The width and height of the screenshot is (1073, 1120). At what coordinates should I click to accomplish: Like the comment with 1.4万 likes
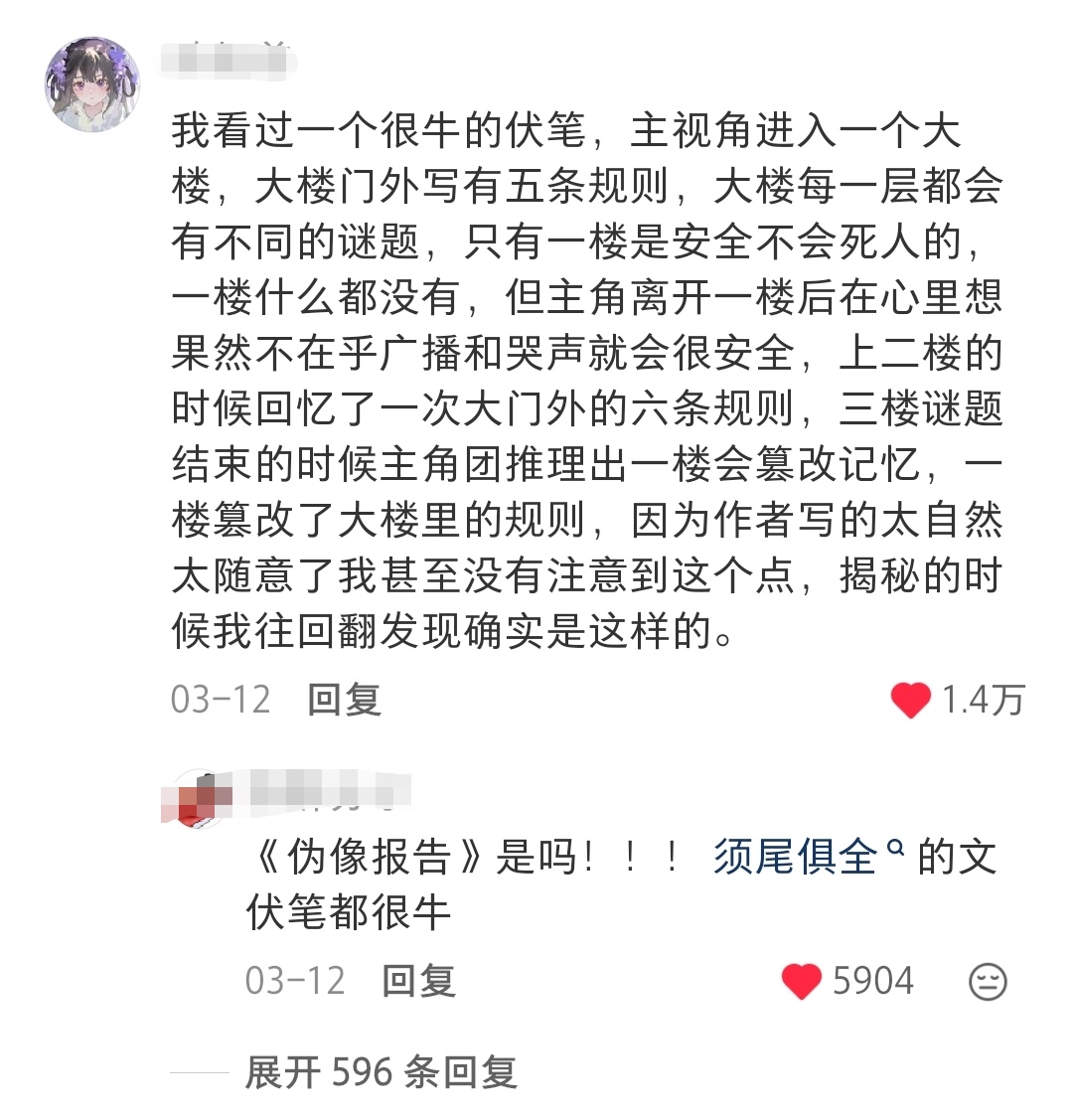tap(910, 700)
